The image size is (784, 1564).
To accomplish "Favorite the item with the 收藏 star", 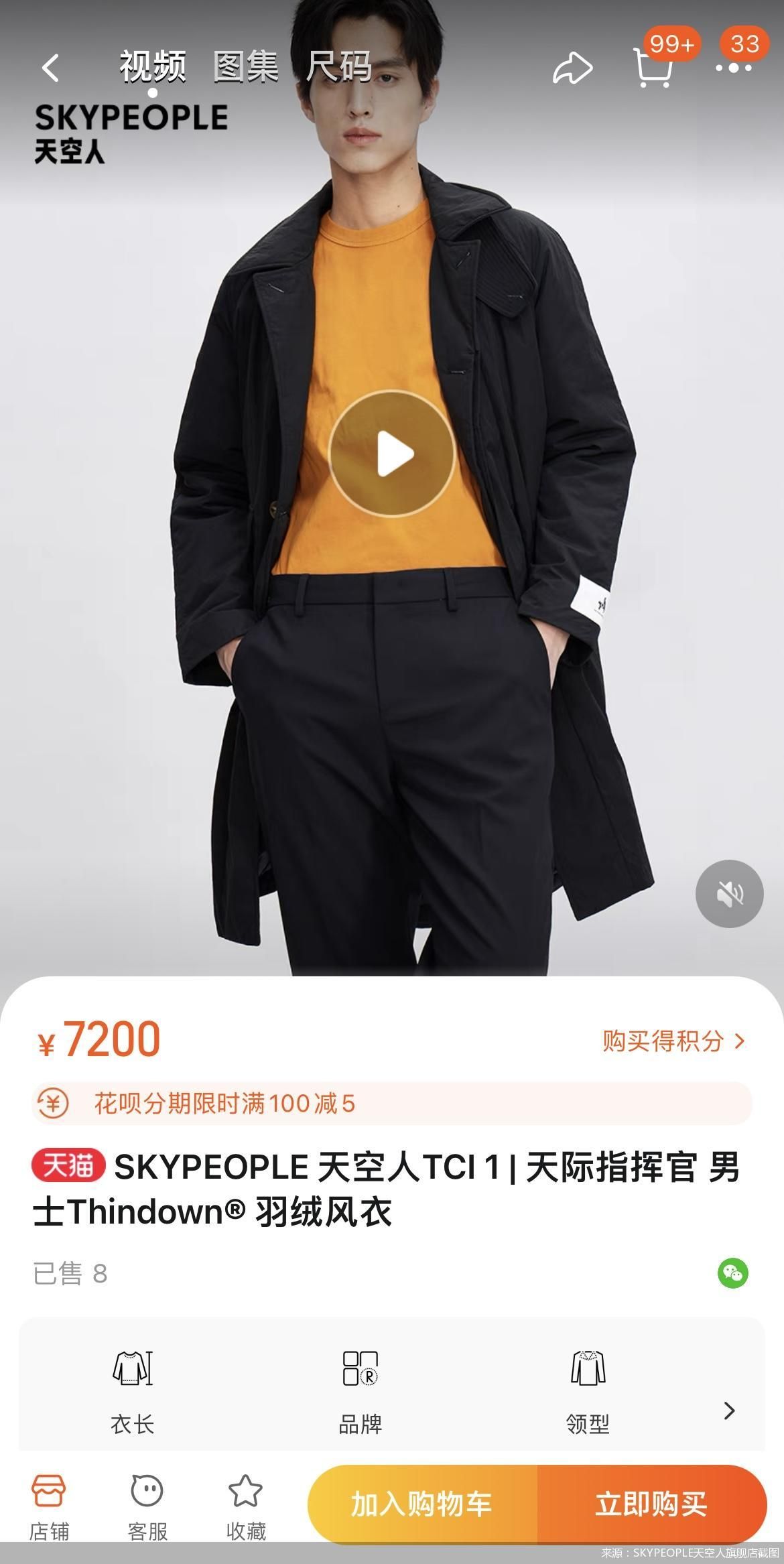I will [245, 1504].
